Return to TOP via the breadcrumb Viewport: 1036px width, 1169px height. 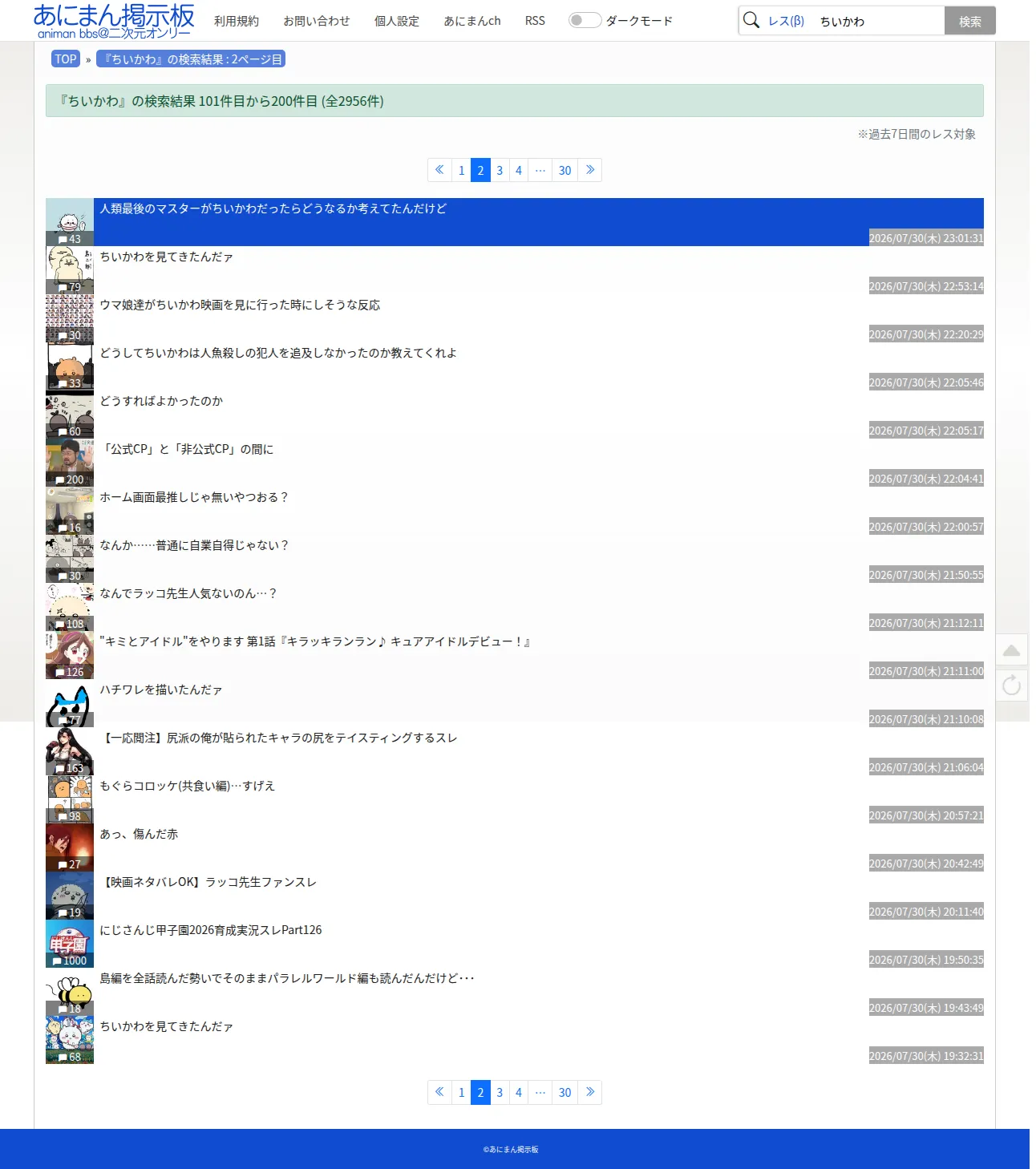[x=66, y=59]
